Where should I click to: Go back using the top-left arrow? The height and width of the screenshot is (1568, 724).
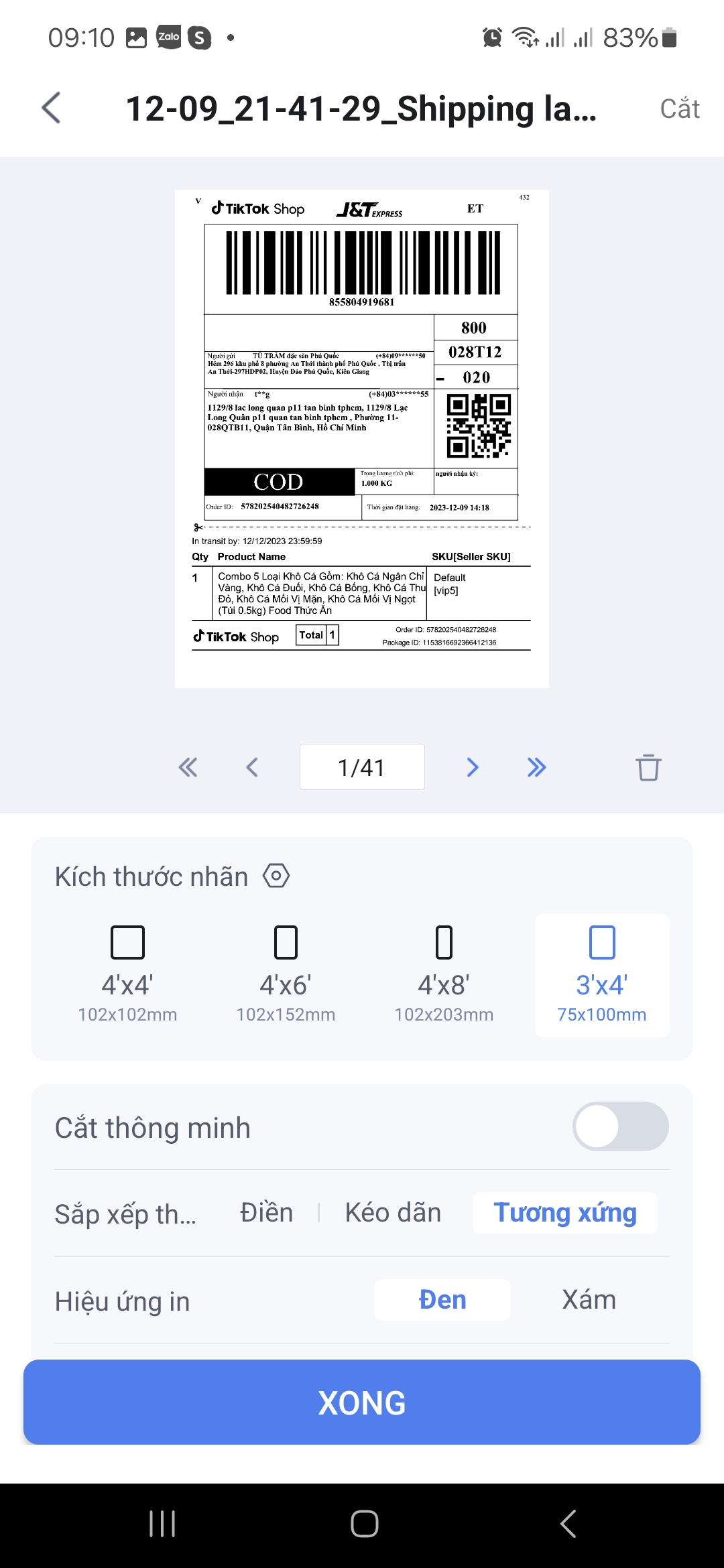click(x=50, y=108)
